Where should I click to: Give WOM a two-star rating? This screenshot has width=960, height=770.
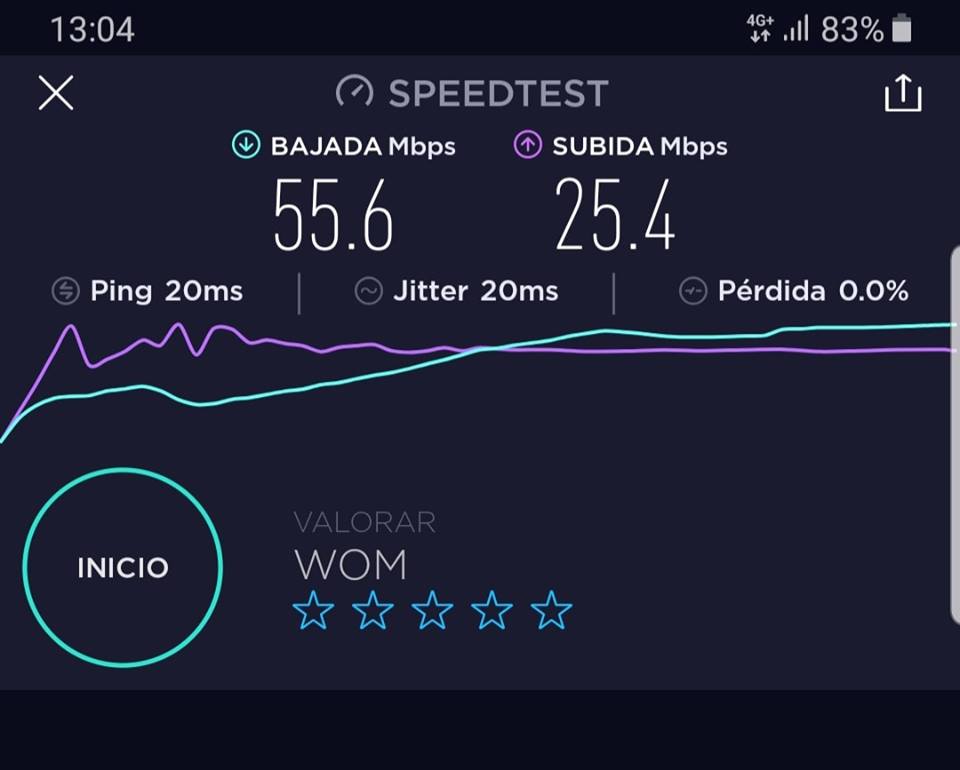pyautogui.click(x=373, y=610)
